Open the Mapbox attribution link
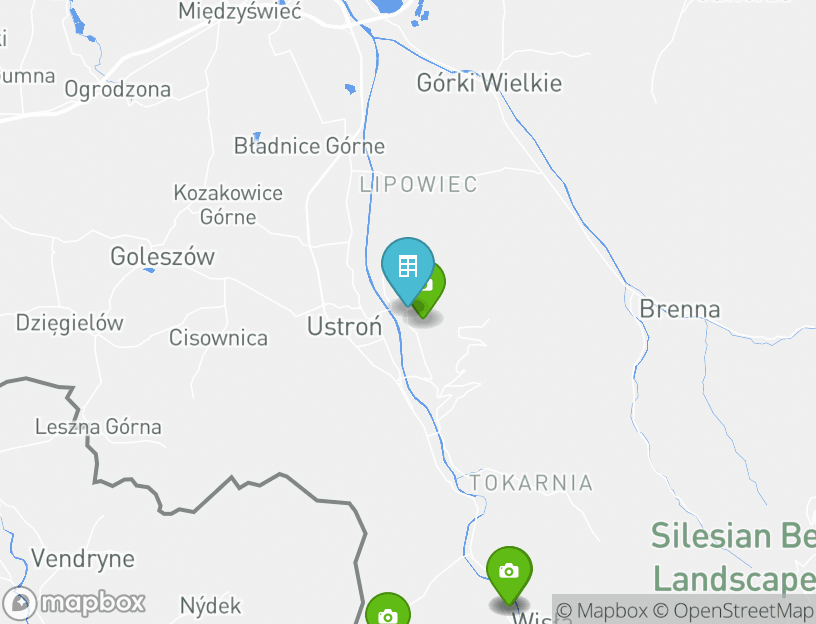 pos(601,610)
